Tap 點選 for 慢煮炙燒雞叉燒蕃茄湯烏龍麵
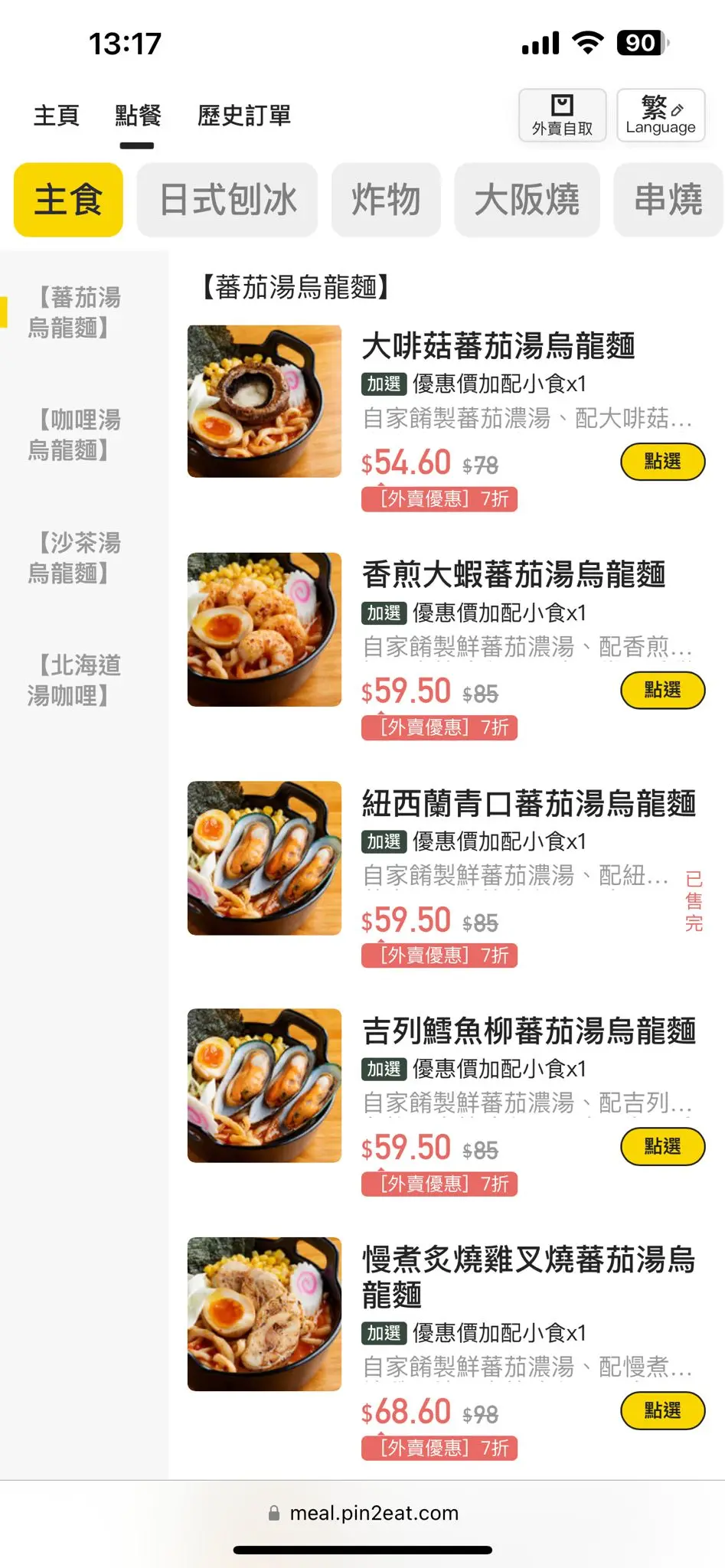Screen dimensions: 725x1568 pos(662,1410)
